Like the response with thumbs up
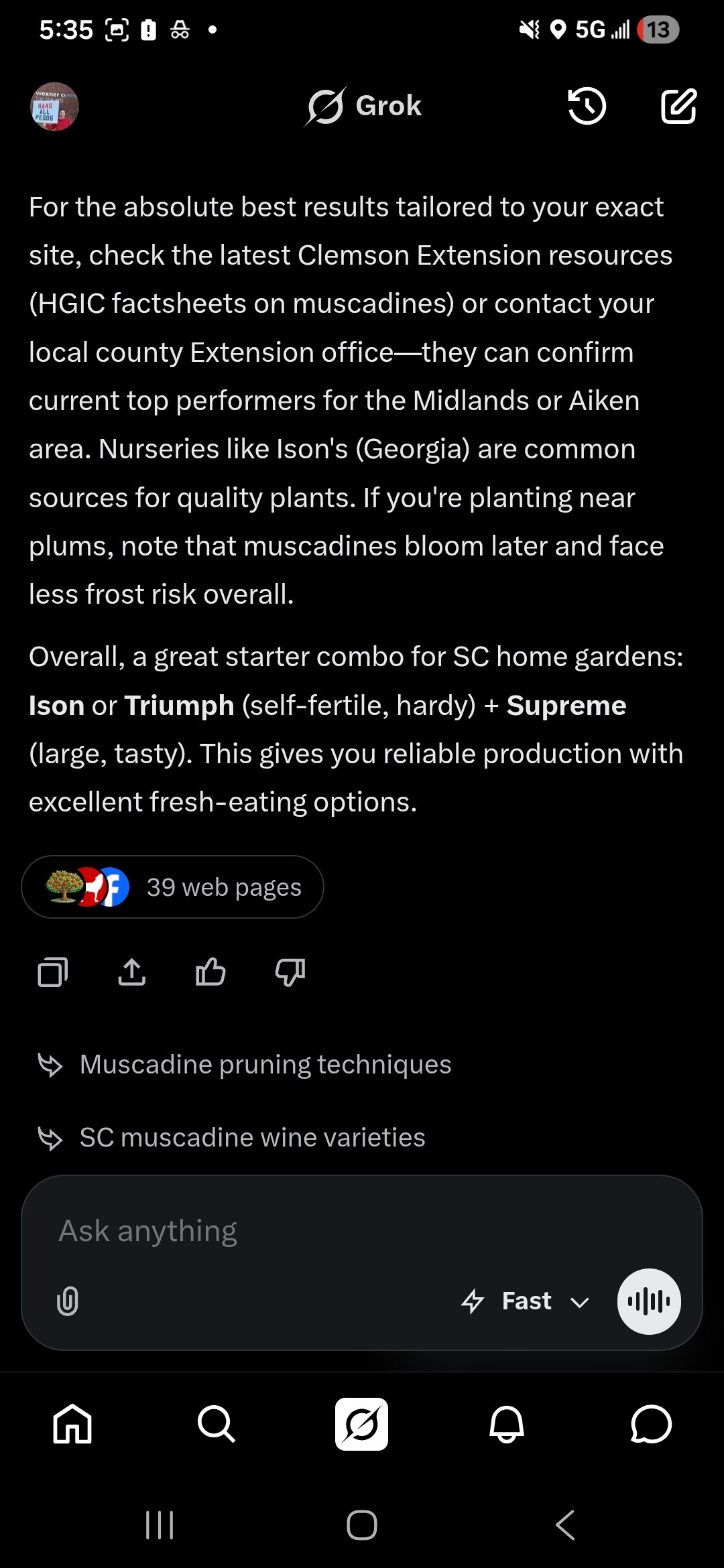Screen dimensions: 724x1568 pos(210,972)
